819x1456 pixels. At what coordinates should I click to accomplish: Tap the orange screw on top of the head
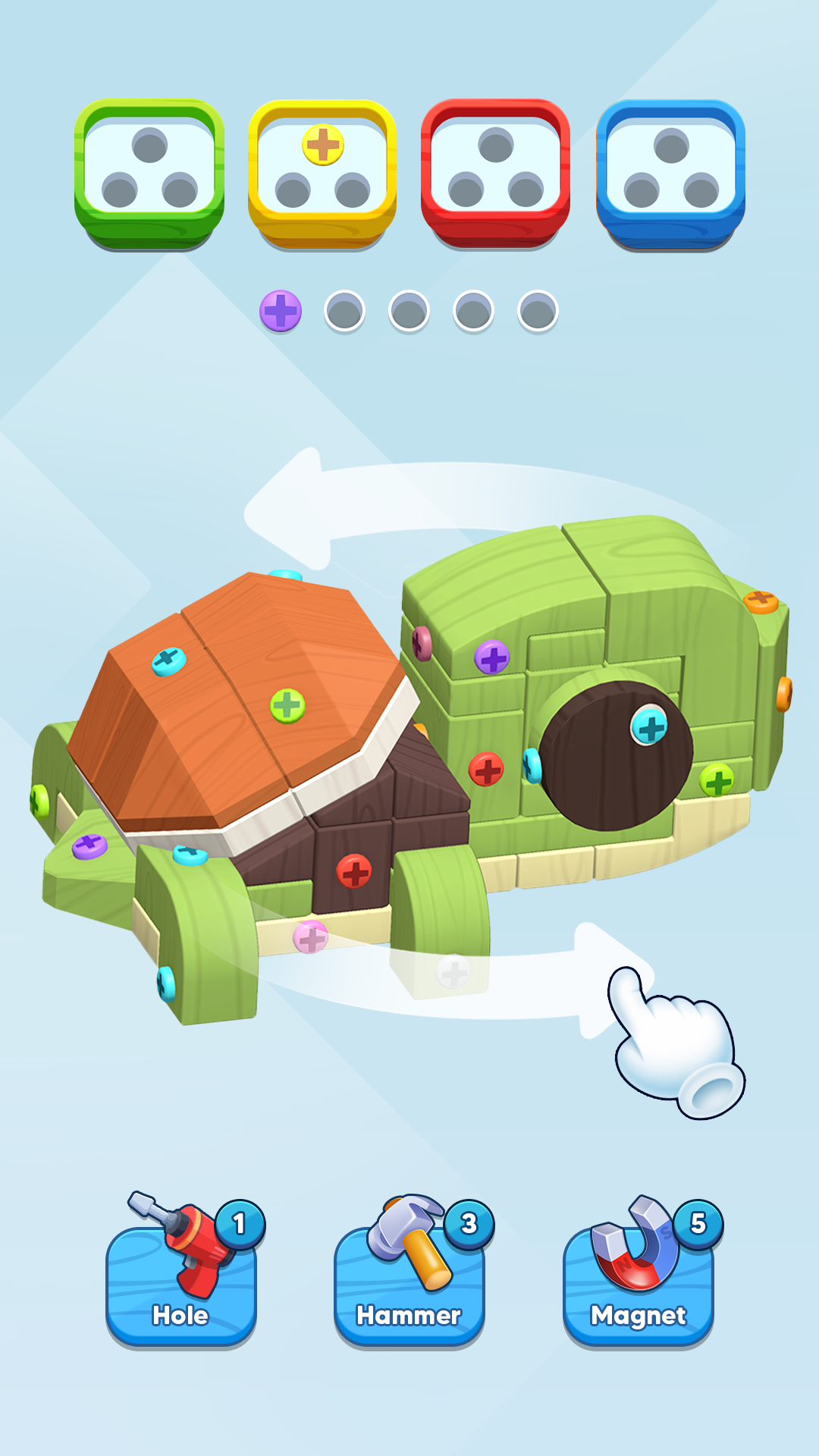(761, 601)
